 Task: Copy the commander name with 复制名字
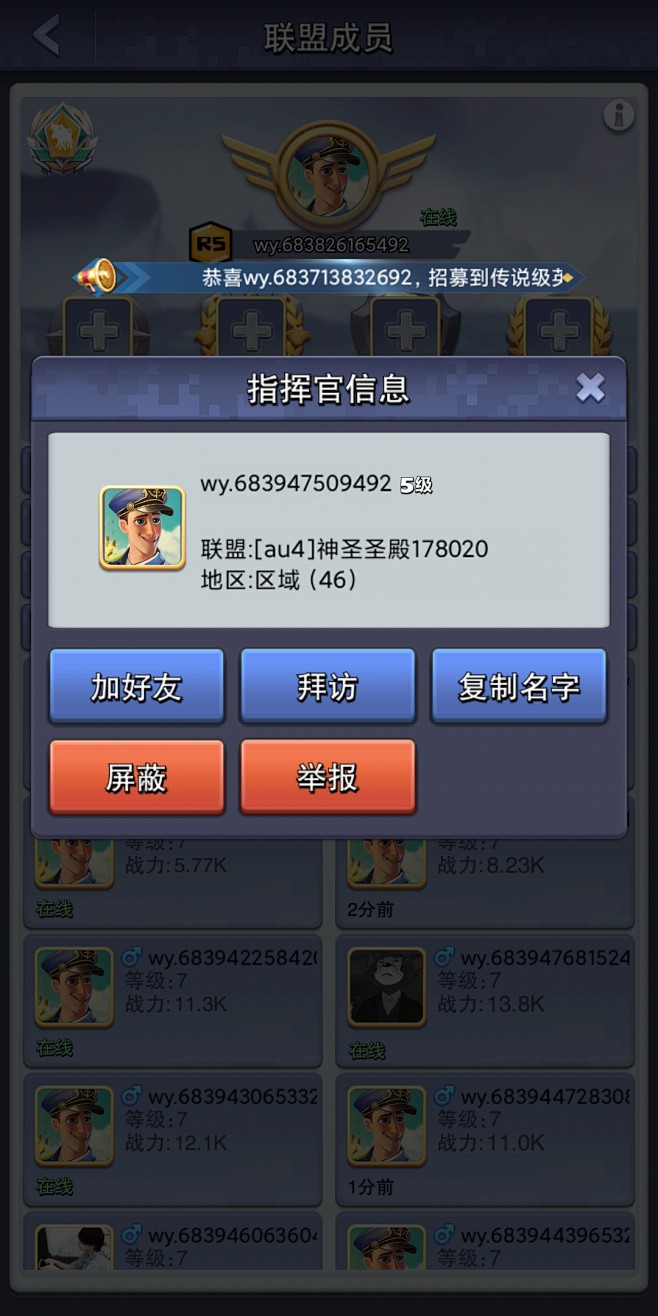point(519,686)
